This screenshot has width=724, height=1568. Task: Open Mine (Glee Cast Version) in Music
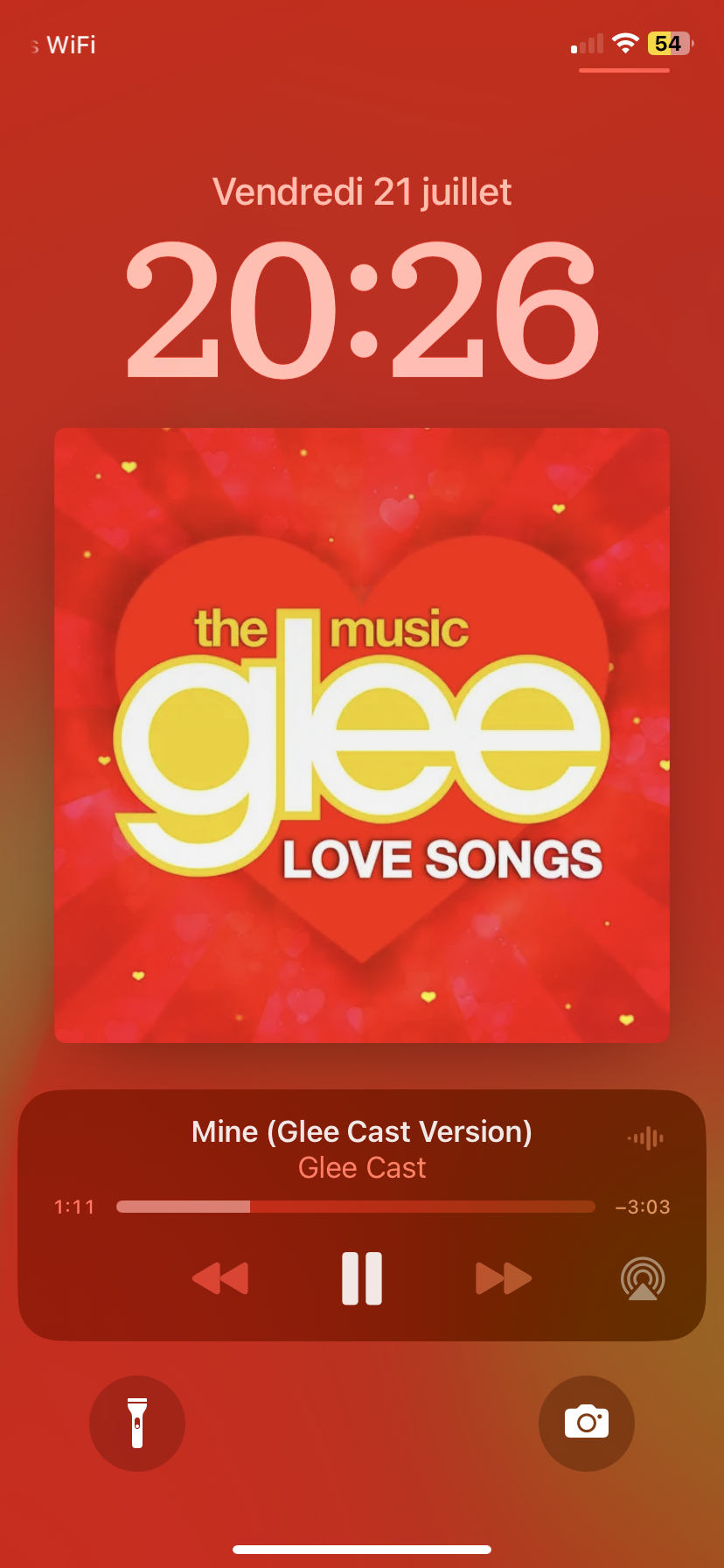pos(362,1132)
